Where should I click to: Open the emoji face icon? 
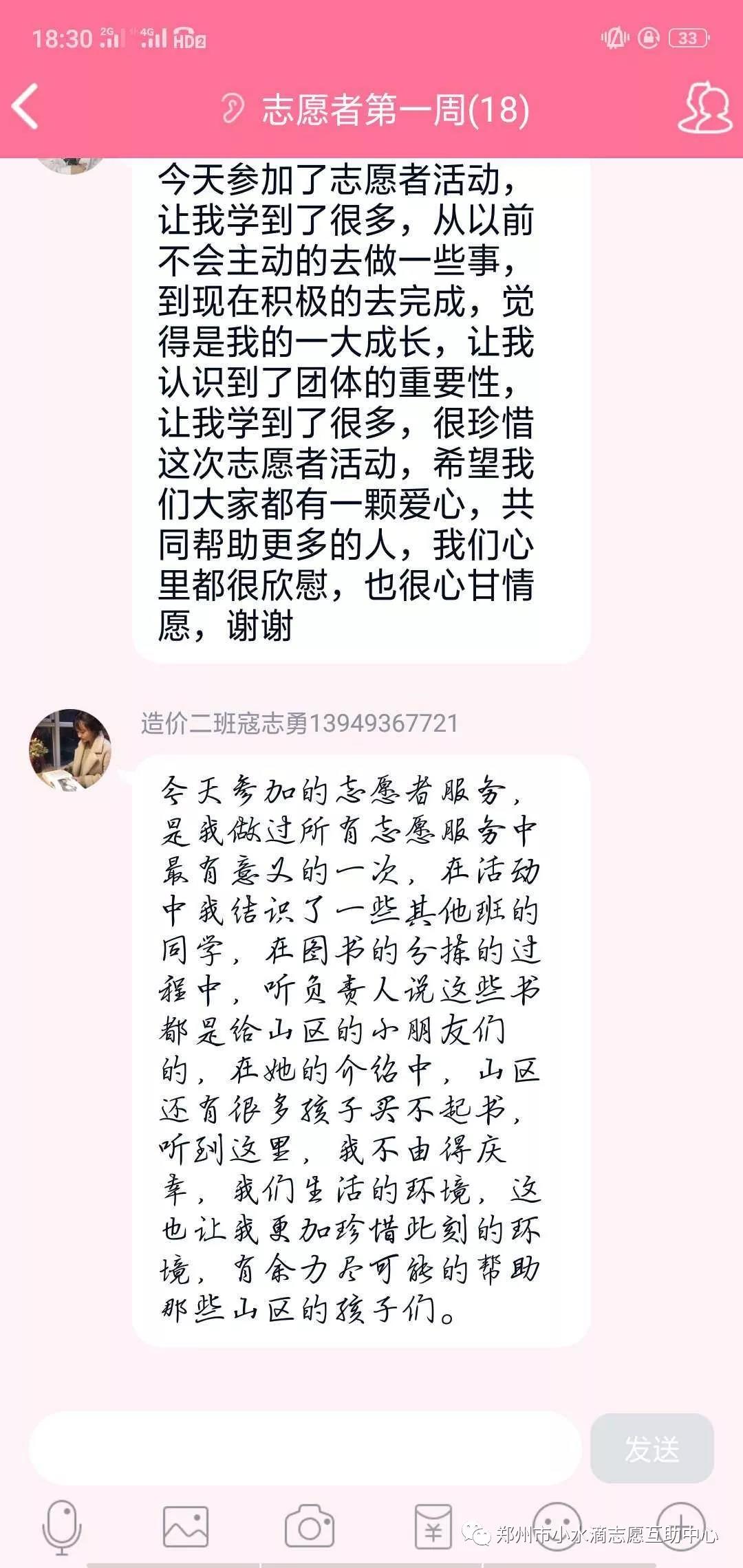(x=557, y=1527)
